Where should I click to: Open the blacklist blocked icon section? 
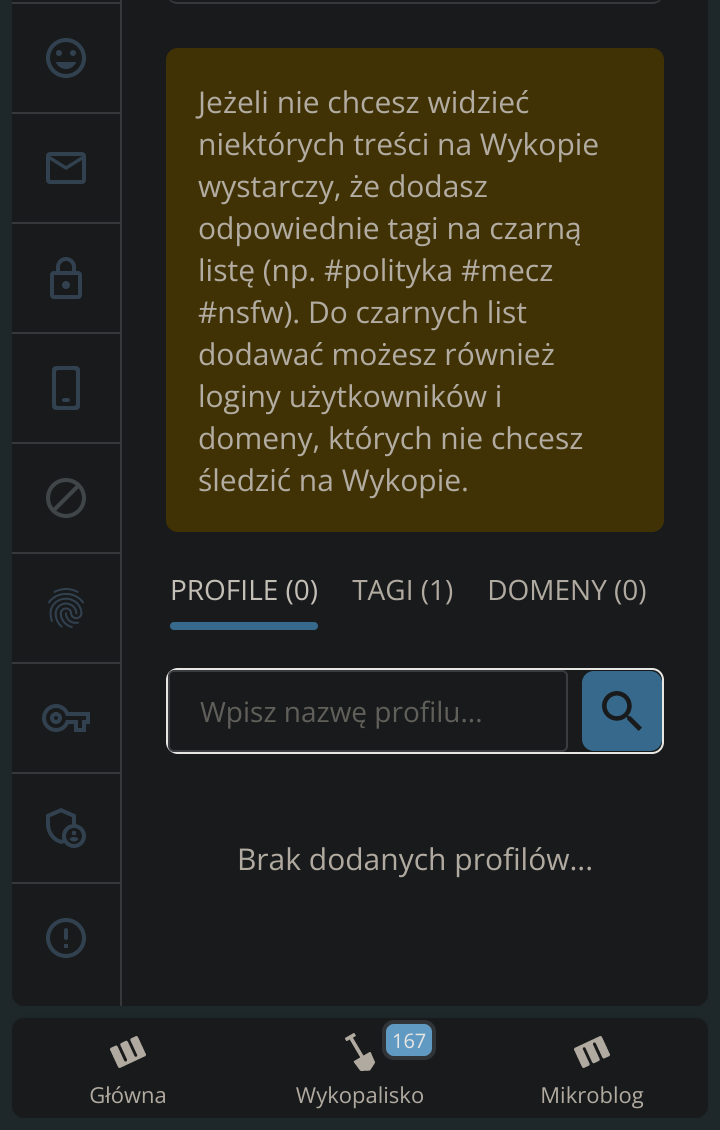pyautogui.click(x=66, y=498)
